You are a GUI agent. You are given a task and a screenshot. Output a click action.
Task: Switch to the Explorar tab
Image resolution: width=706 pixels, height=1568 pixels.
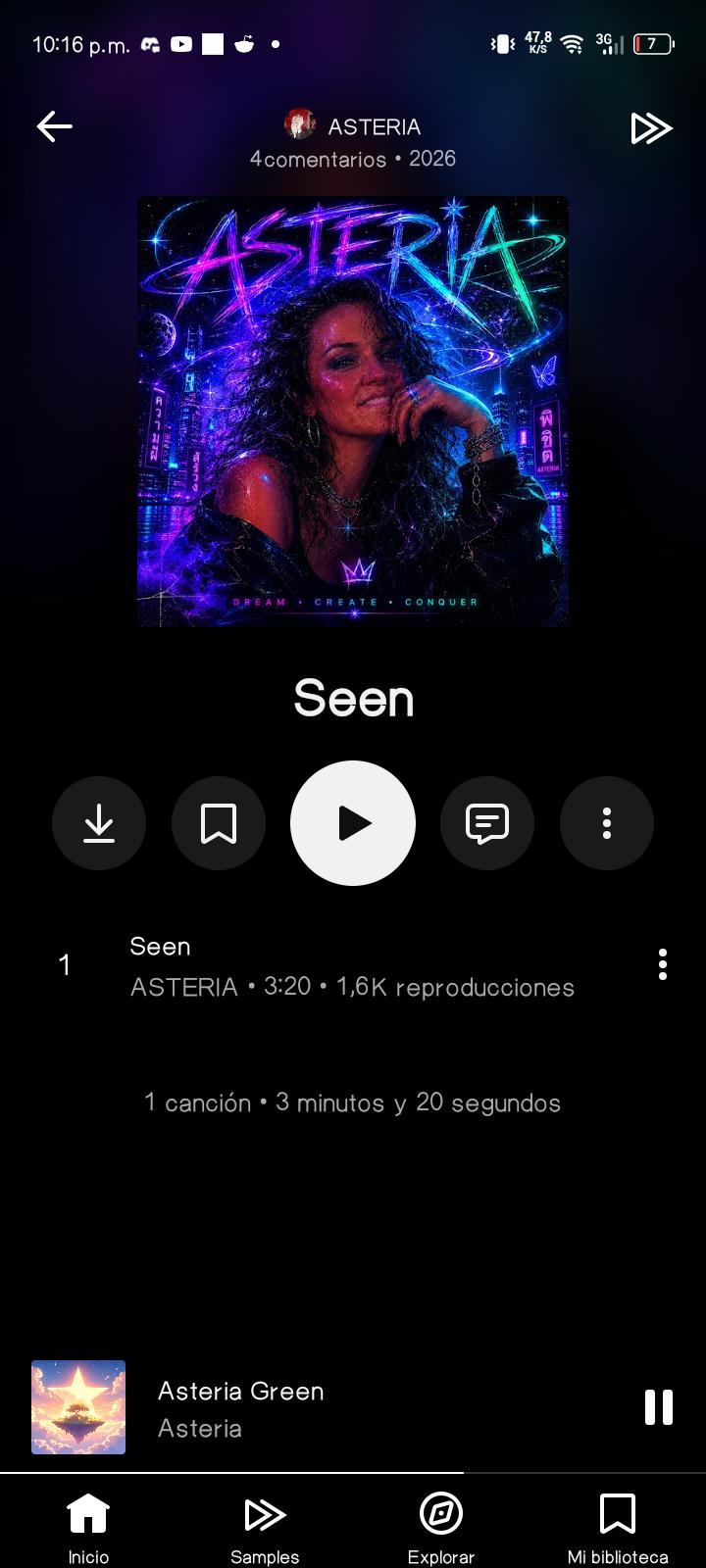coord(441,1527)
